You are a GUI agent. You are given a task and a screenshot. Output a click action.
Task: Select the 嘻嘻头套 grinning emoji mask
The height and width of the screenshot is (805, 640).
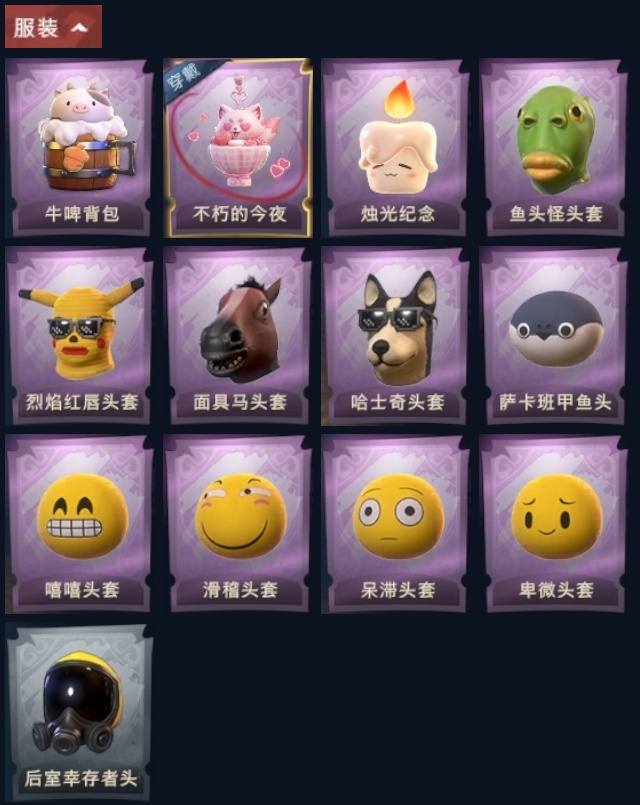click(80, 524)
